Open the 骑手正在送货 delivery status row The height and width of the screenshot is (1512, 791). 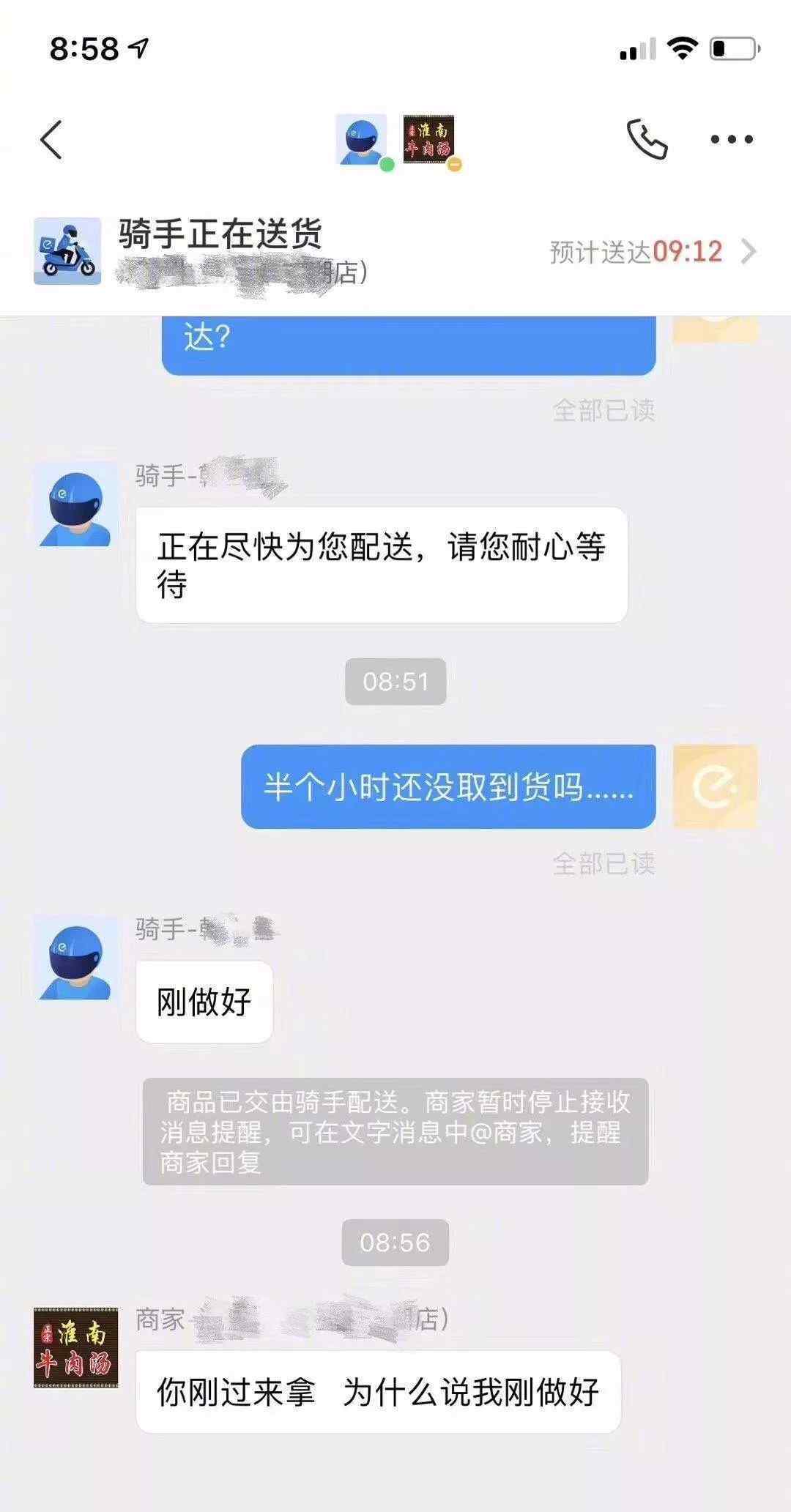click(x=395, y=251)
